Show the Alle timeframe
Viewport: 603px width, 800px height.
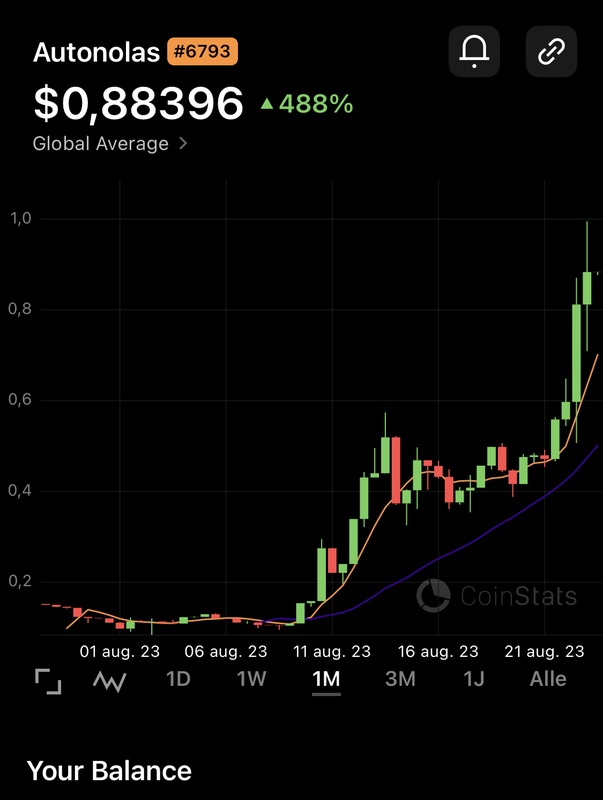[x=548, y=680]
